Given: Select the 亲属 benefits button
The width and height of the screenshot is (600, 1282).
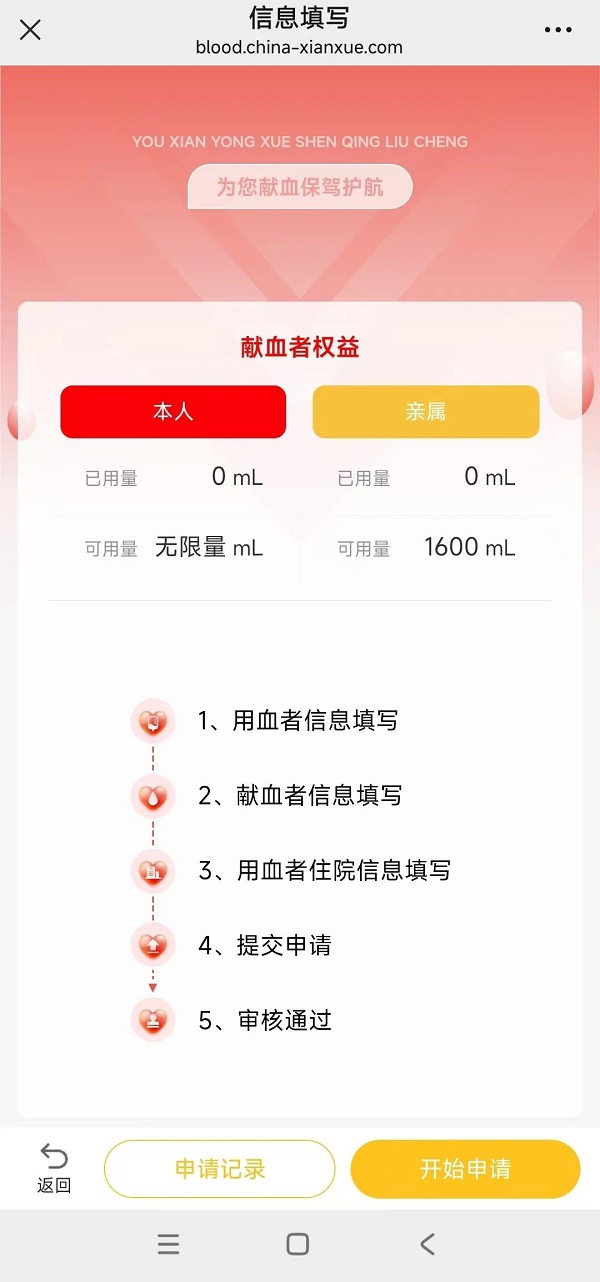Looking at the screenshot, I should (x=426, y=412).
